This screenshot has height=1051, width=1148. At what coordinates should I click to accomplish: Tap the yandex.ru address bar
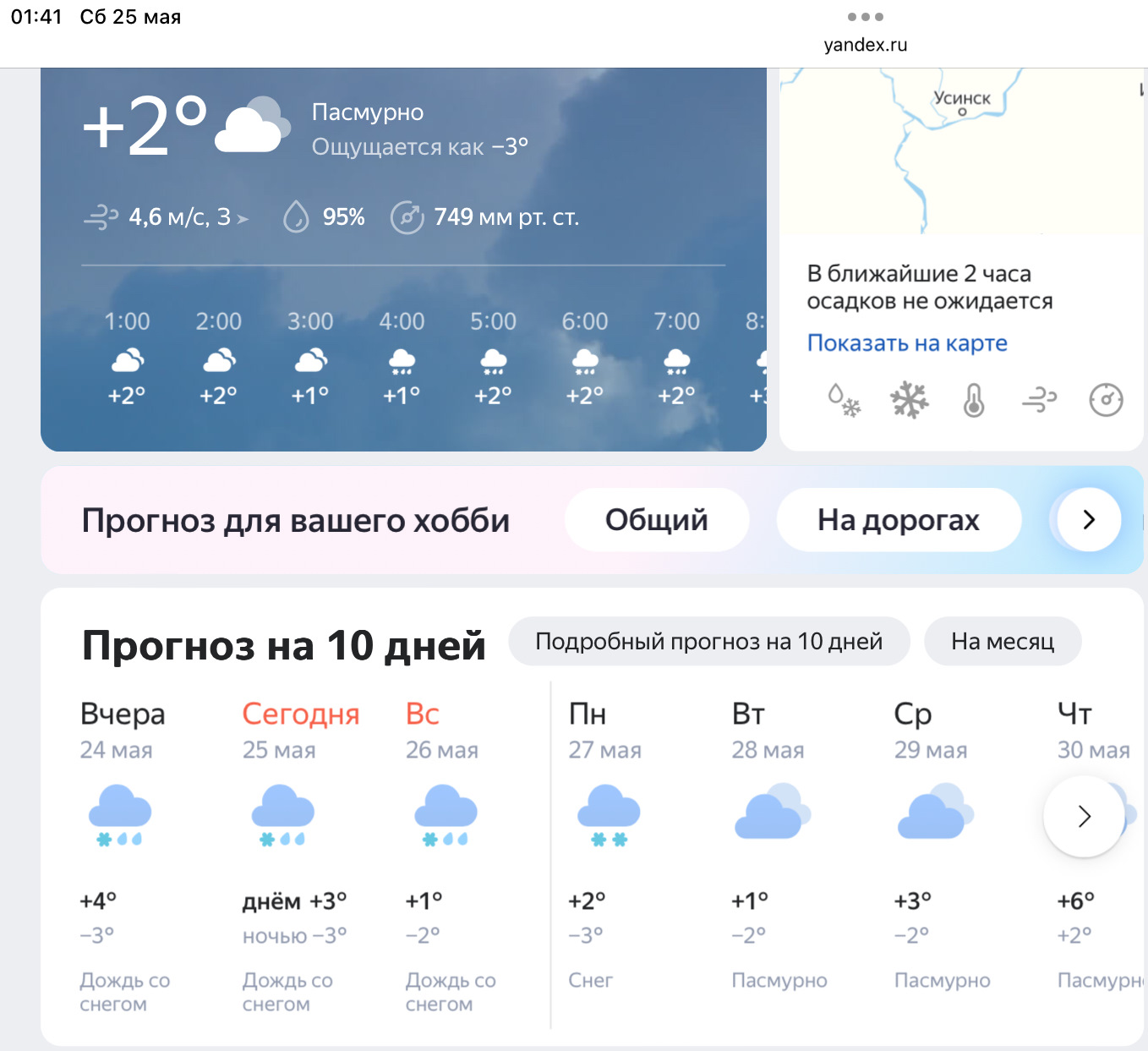(x=865, y=45)
